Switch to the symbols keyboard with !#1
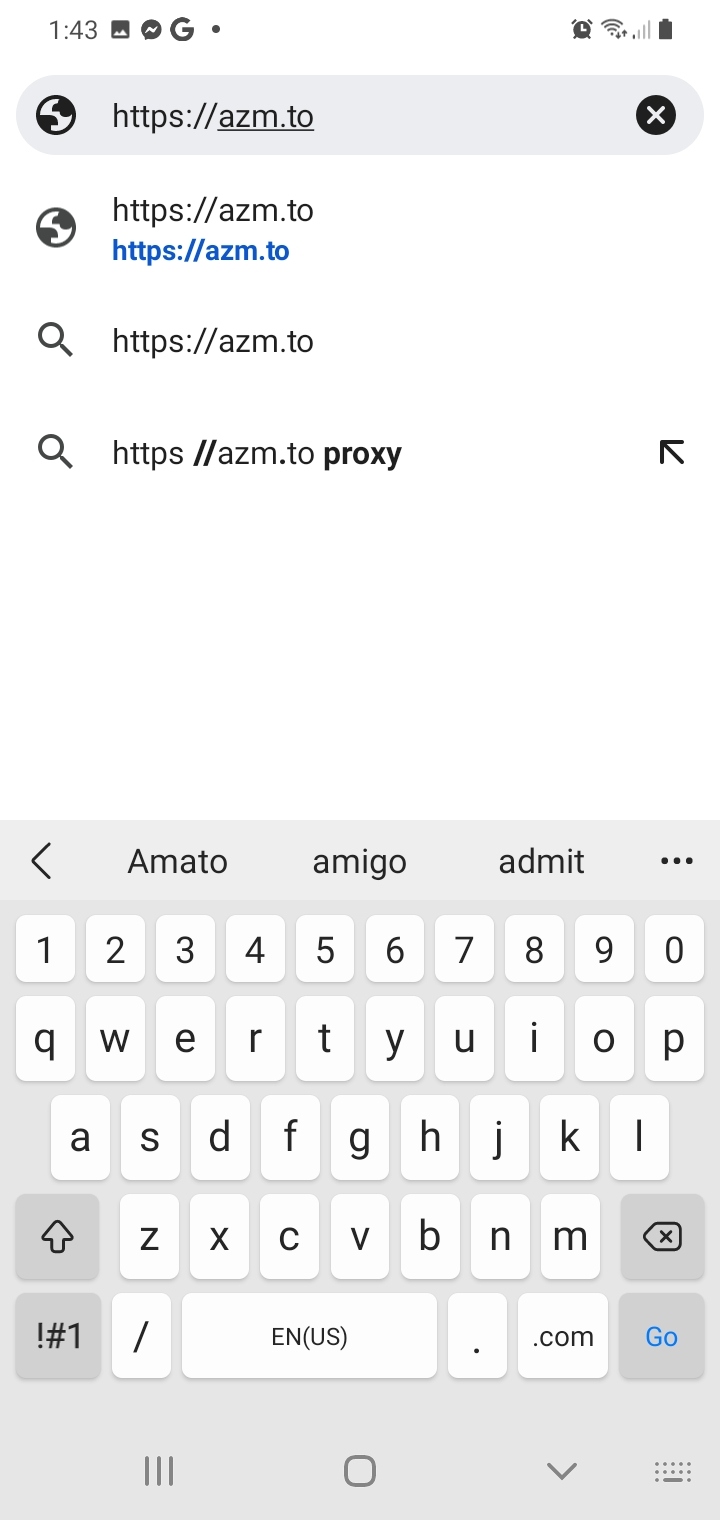 point(58,1336)
